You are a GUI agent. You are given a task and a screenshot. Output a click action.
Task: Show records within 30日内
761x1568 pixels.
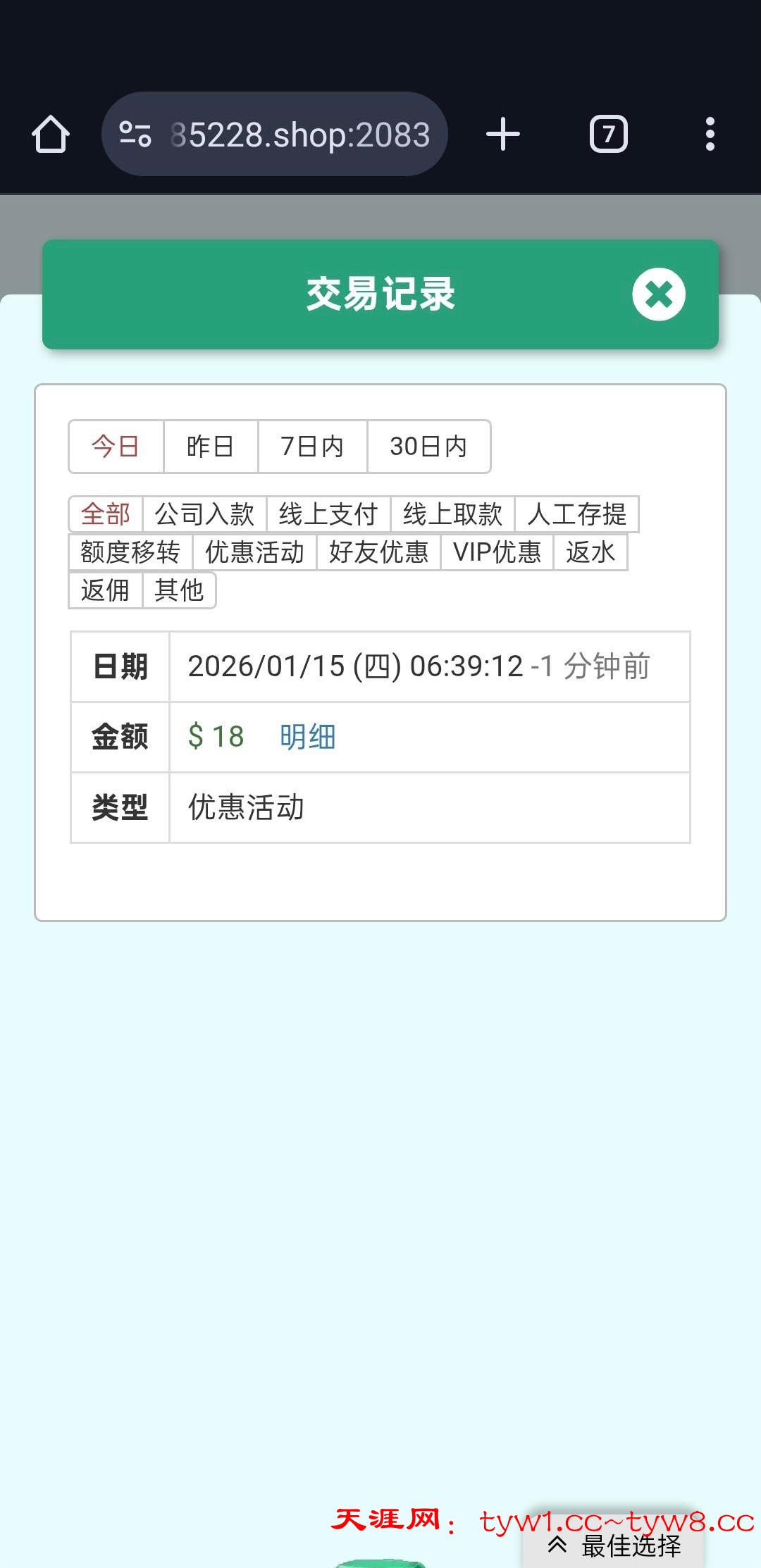(x=428, y=447)
